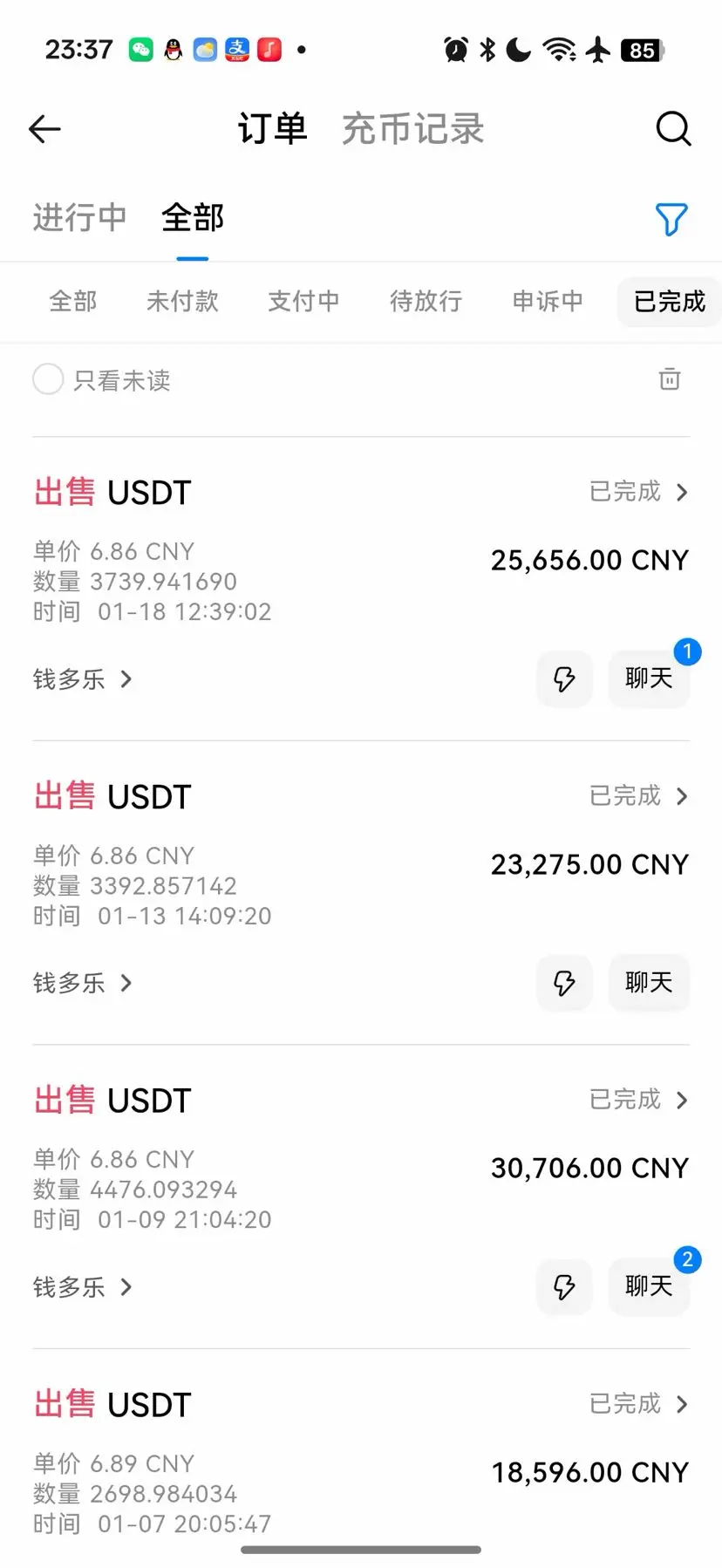This screenshot has width=722, height=1568.
Task: Tap lightning icon on 30,706.00 CNY order
Action: coord(564,1286)
